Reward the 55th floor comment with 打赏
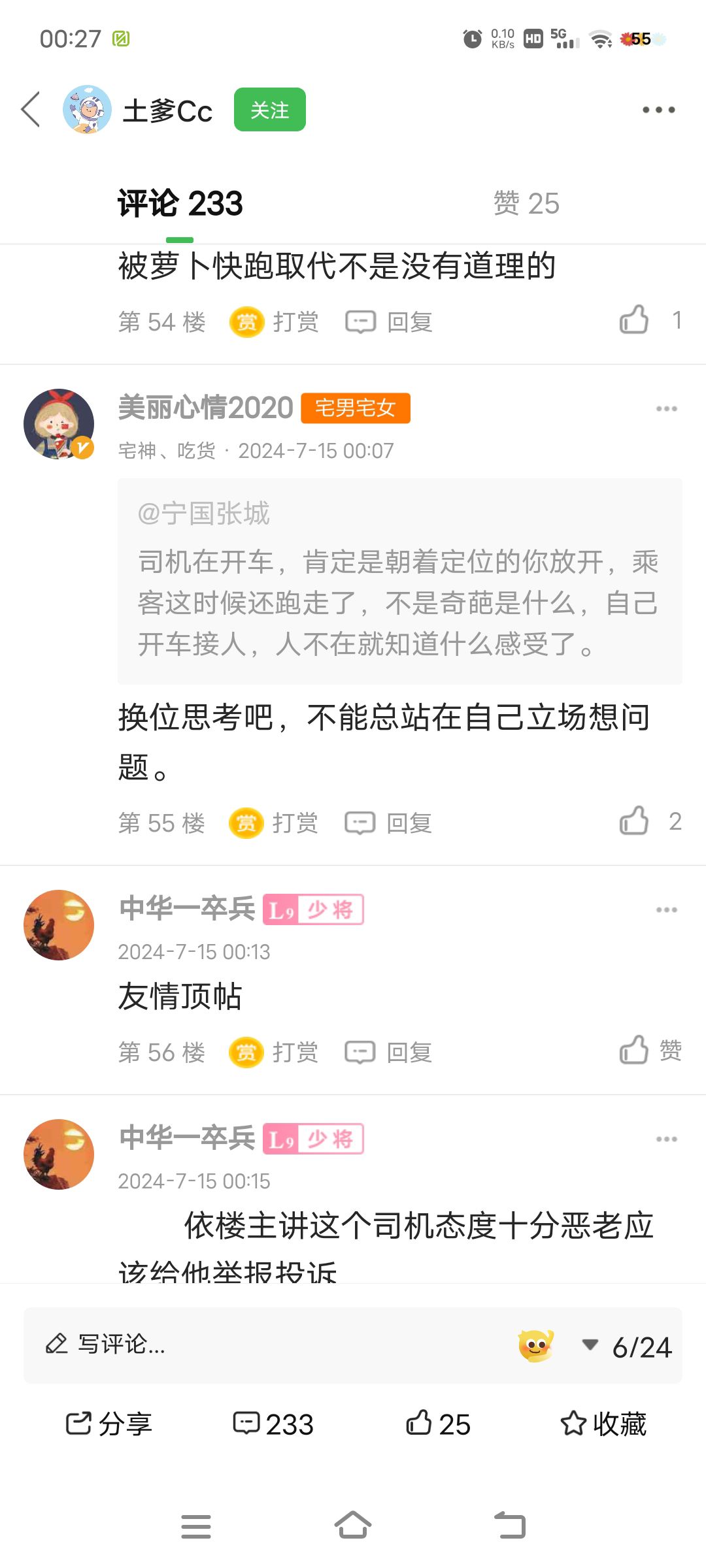Screen dimensions: 706x1568 [275, 823]
